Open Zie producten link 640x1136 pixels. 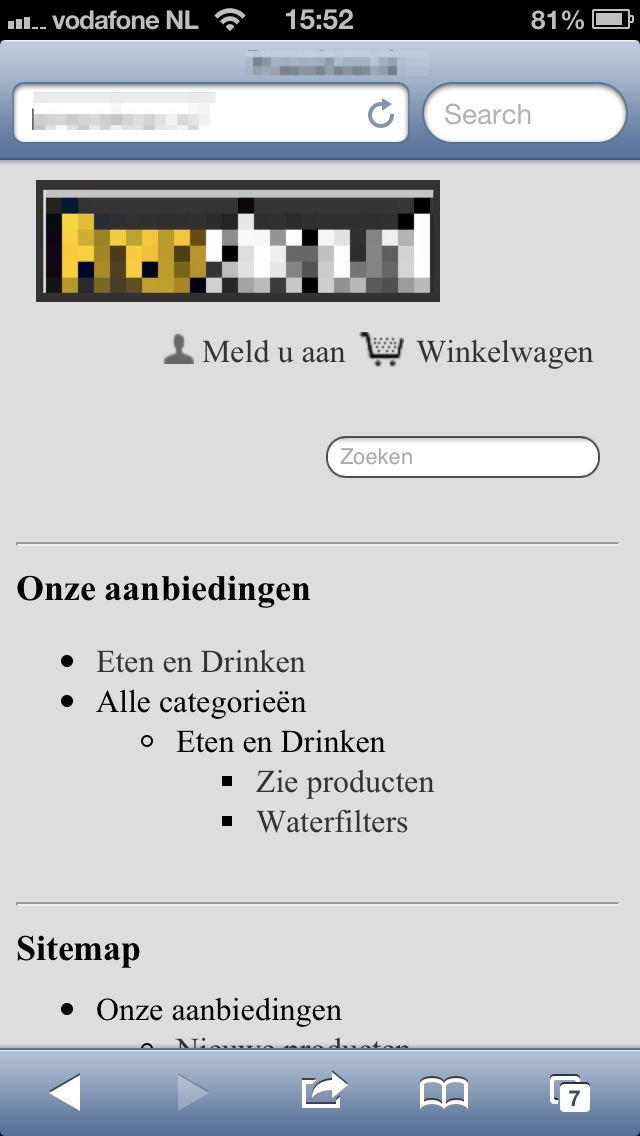(x=345, y=782)
